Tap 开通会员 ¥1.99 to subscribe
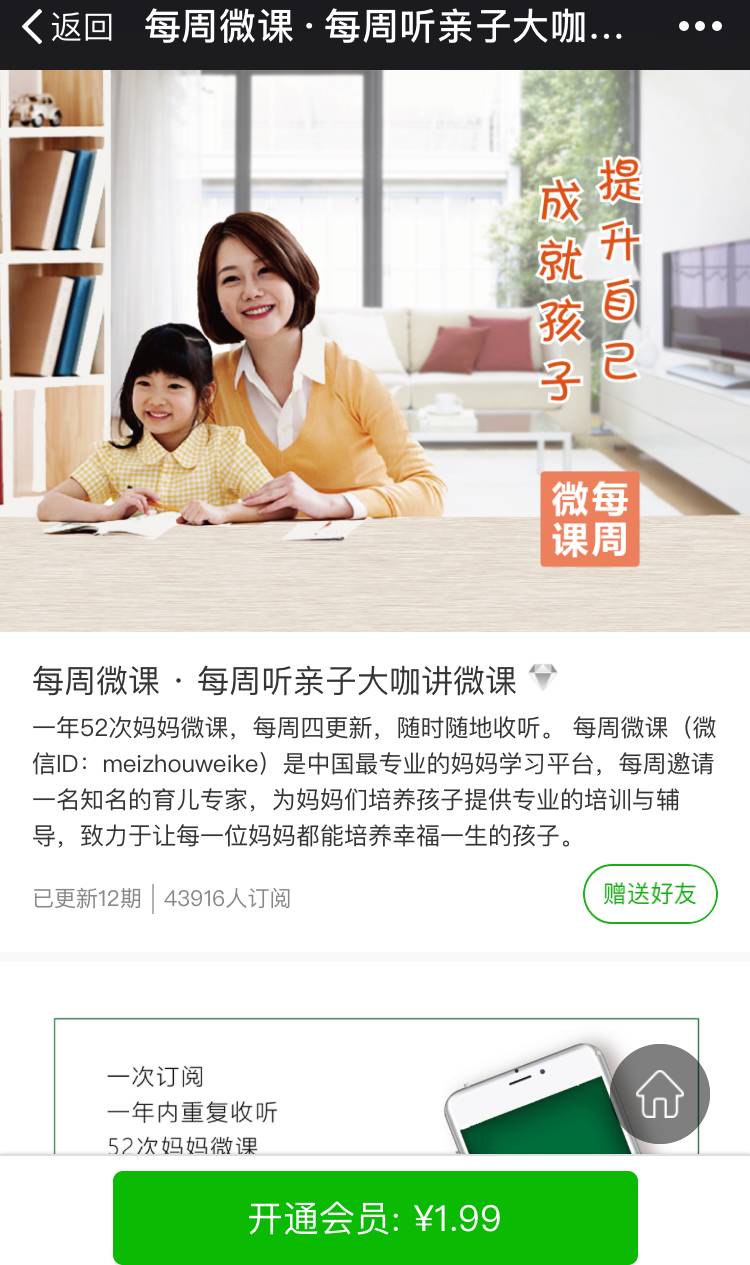 click(x=375, y=1218)
